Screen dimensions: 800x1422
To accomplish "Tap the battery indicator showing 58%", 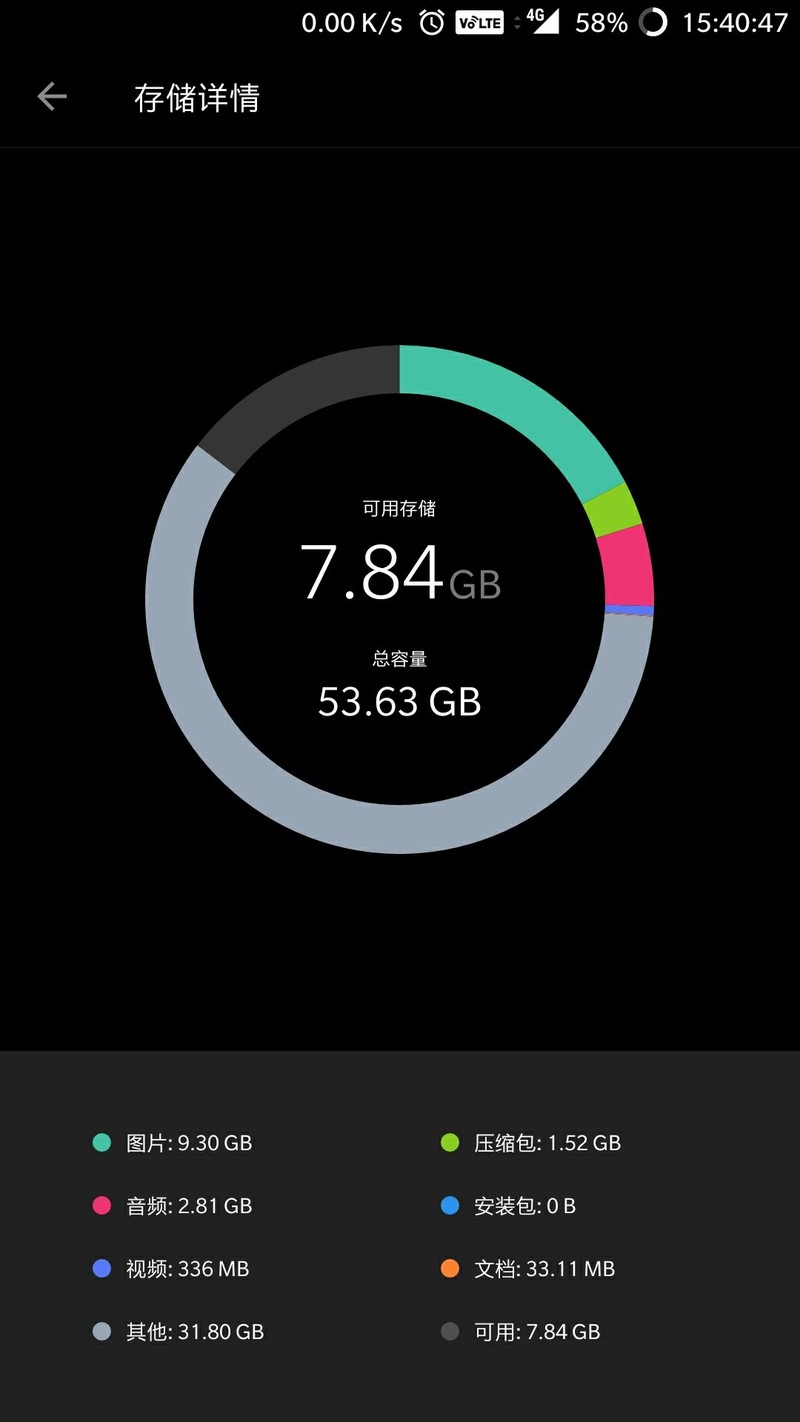I will [x=601, y=22].
